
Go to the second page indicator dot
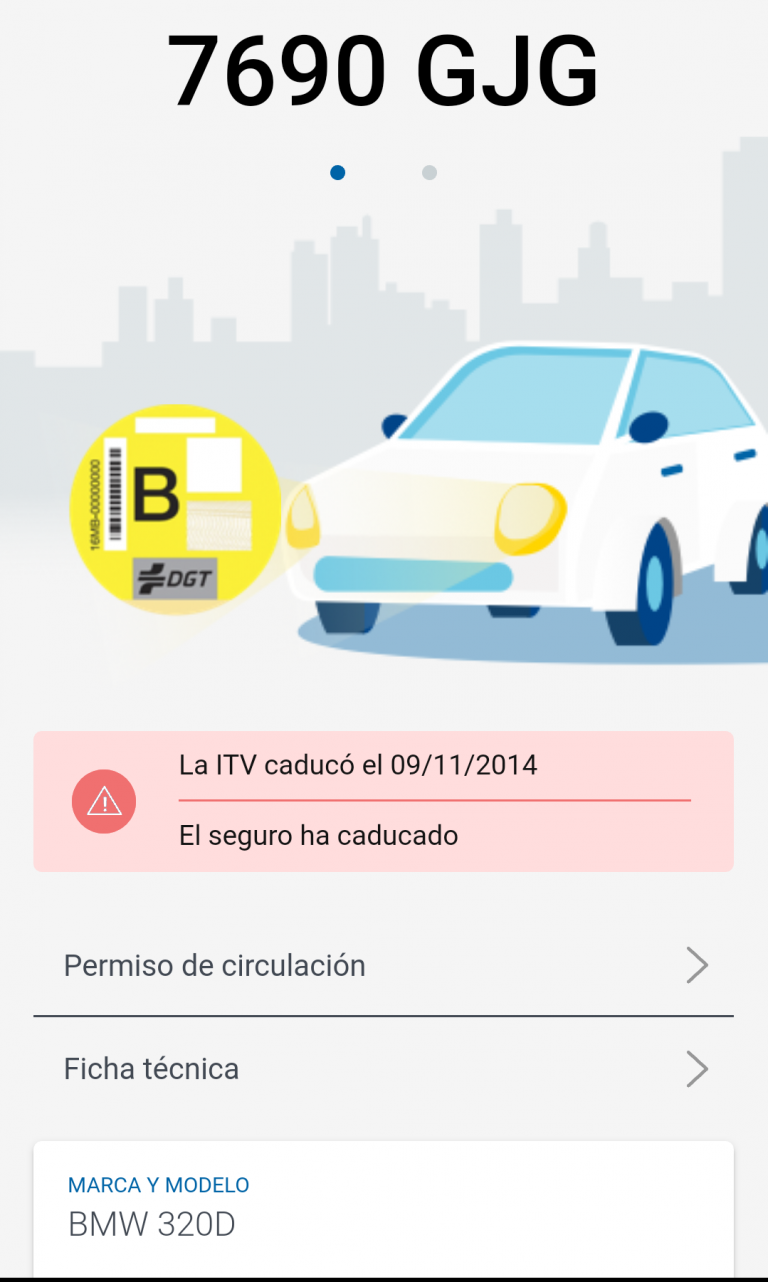(x=429, y=173)
